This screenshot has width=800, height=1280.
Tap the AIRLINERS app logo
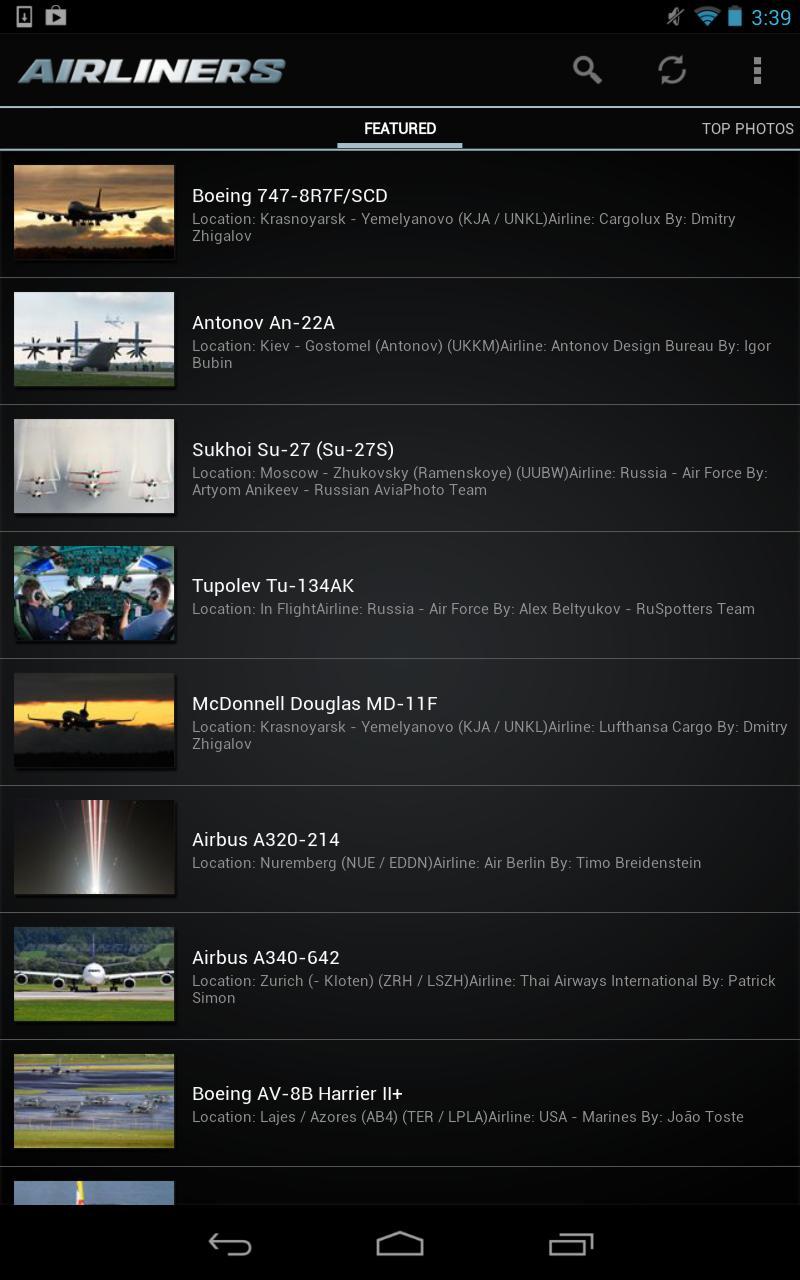(x=150, y=70)
